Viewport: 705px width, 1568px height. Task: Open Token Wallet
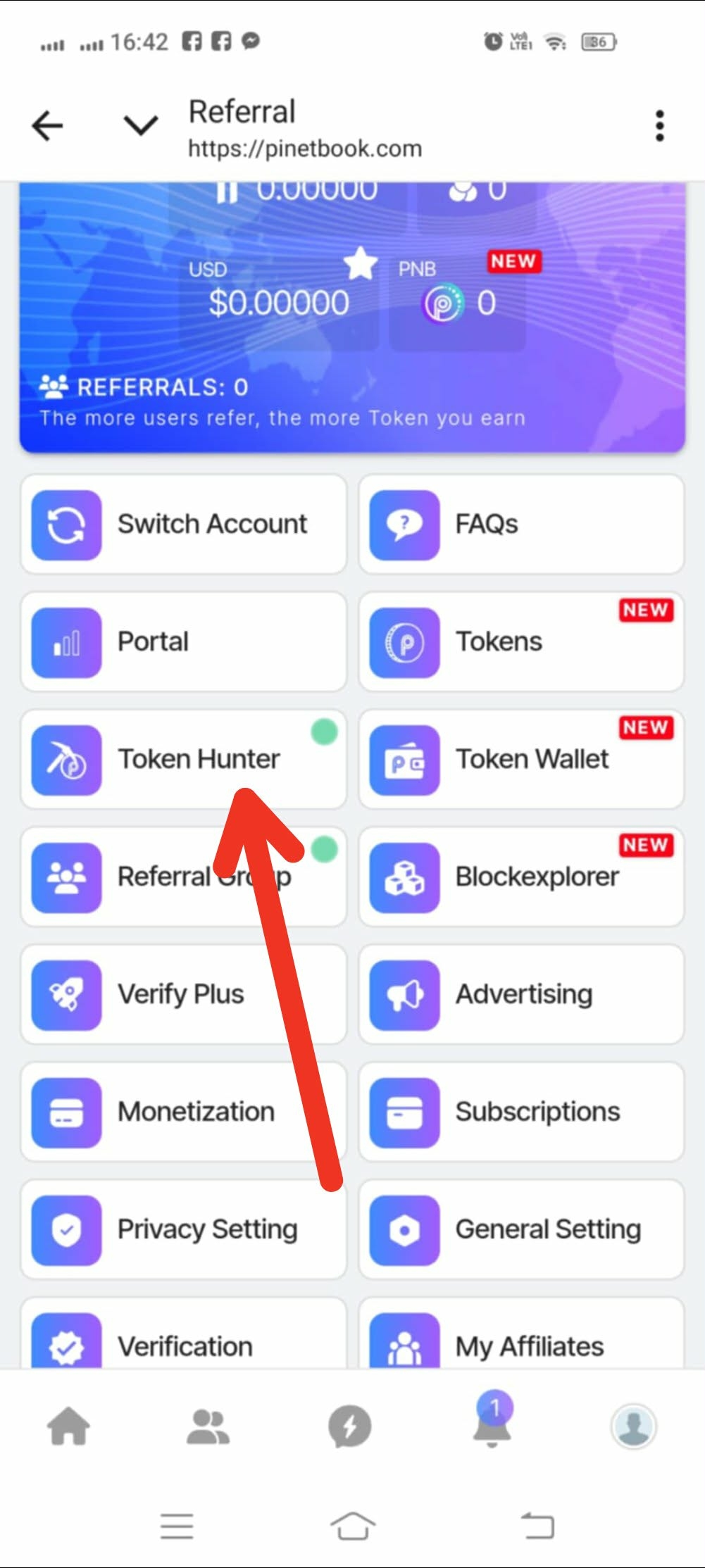tap(521, 760)
